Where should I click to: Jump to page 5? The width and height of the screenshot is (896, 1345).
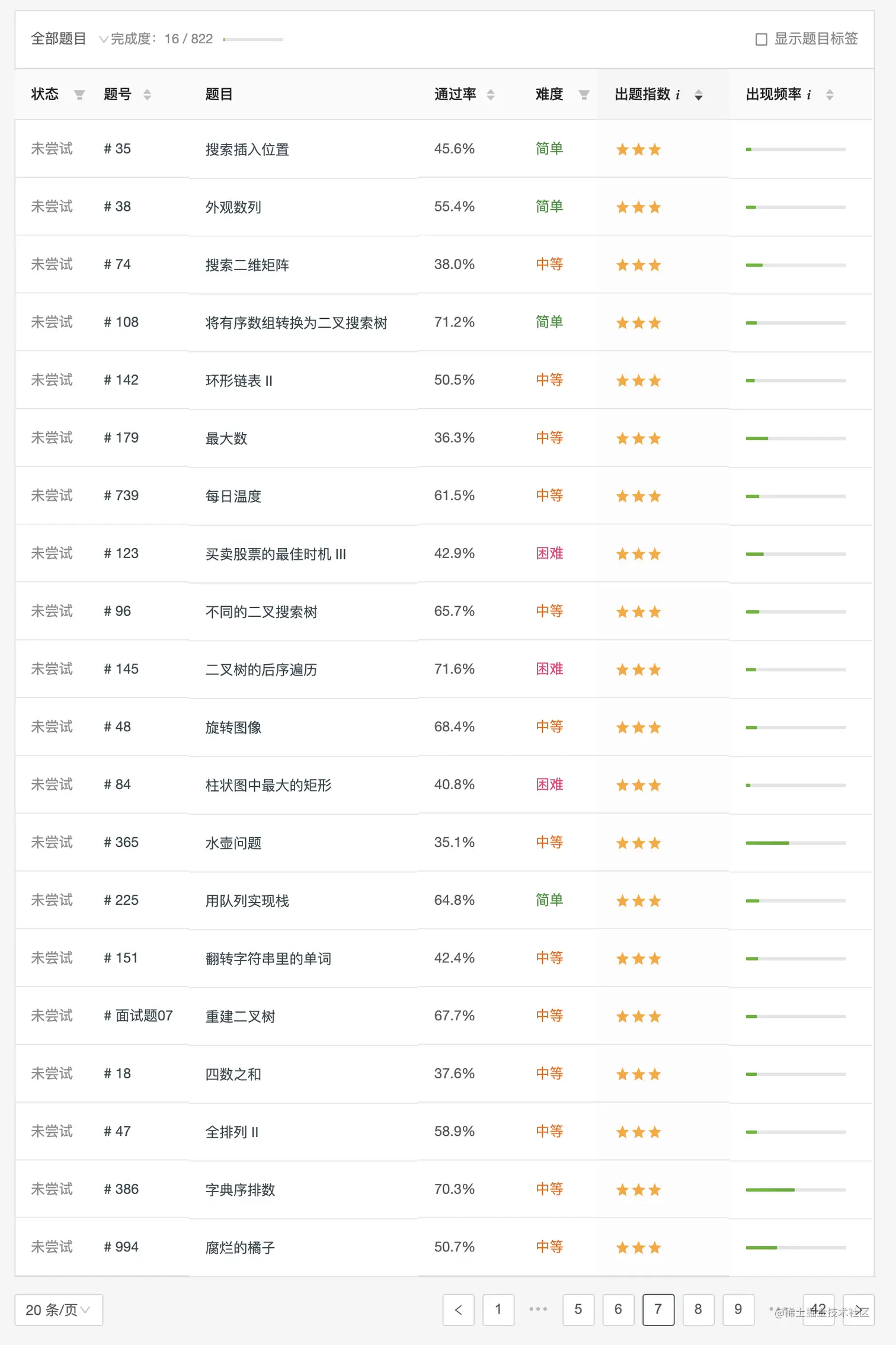click(578, 1309)
